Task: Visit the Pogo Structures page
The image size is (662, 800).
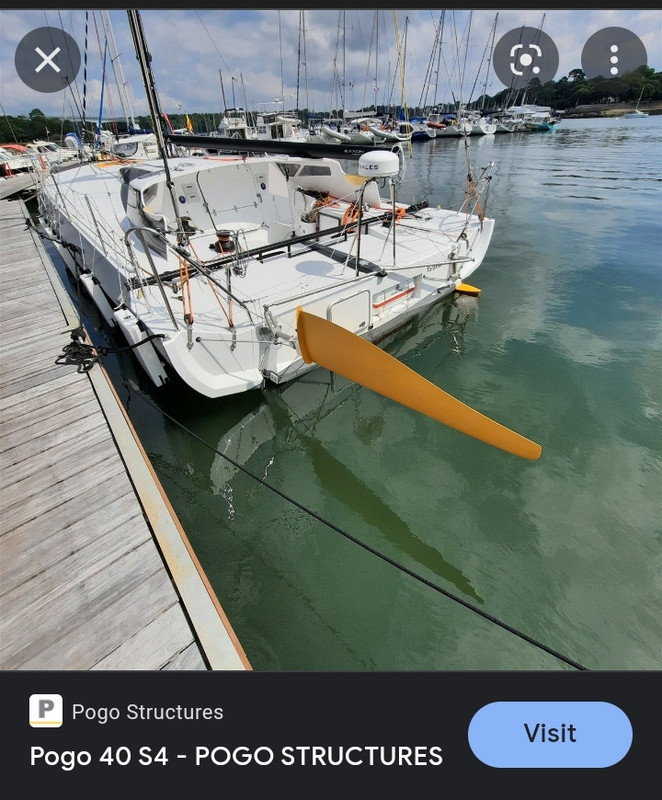Action: [x=549, y=734]
